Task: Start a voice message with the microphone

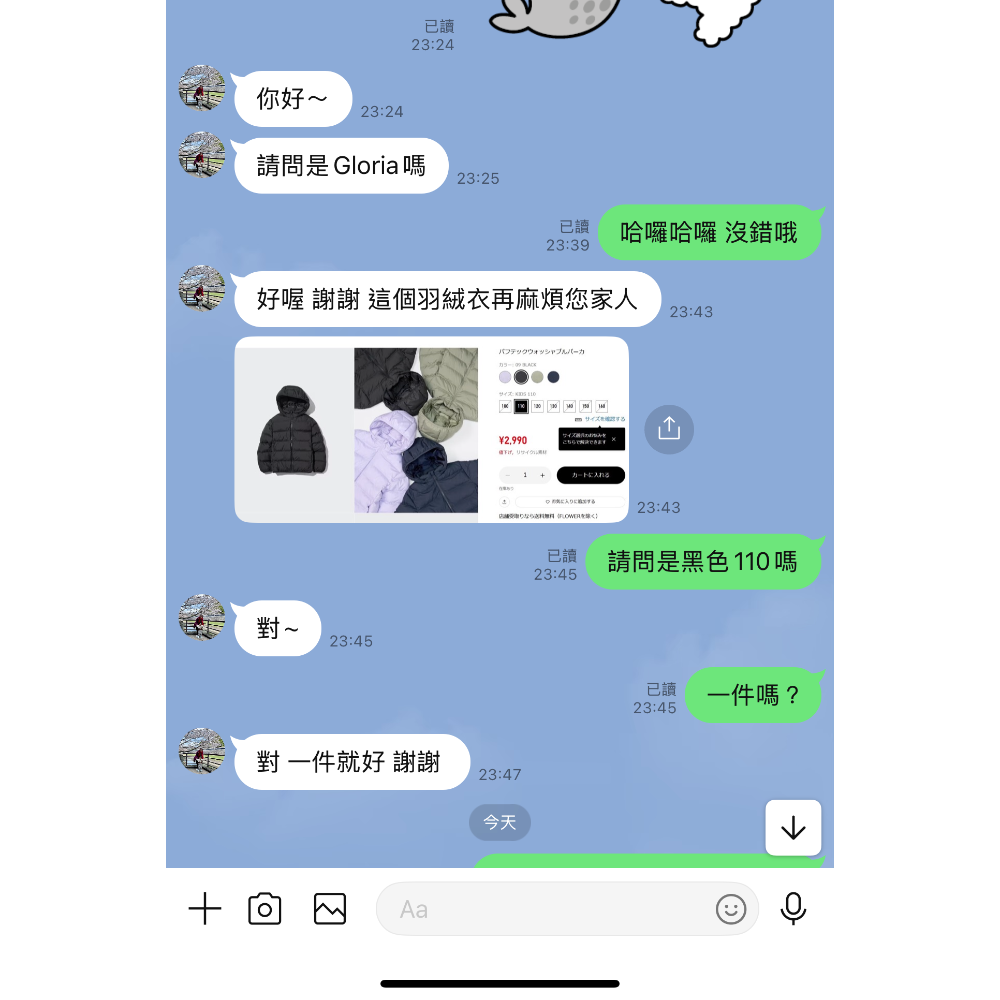Action: (794, 909)
